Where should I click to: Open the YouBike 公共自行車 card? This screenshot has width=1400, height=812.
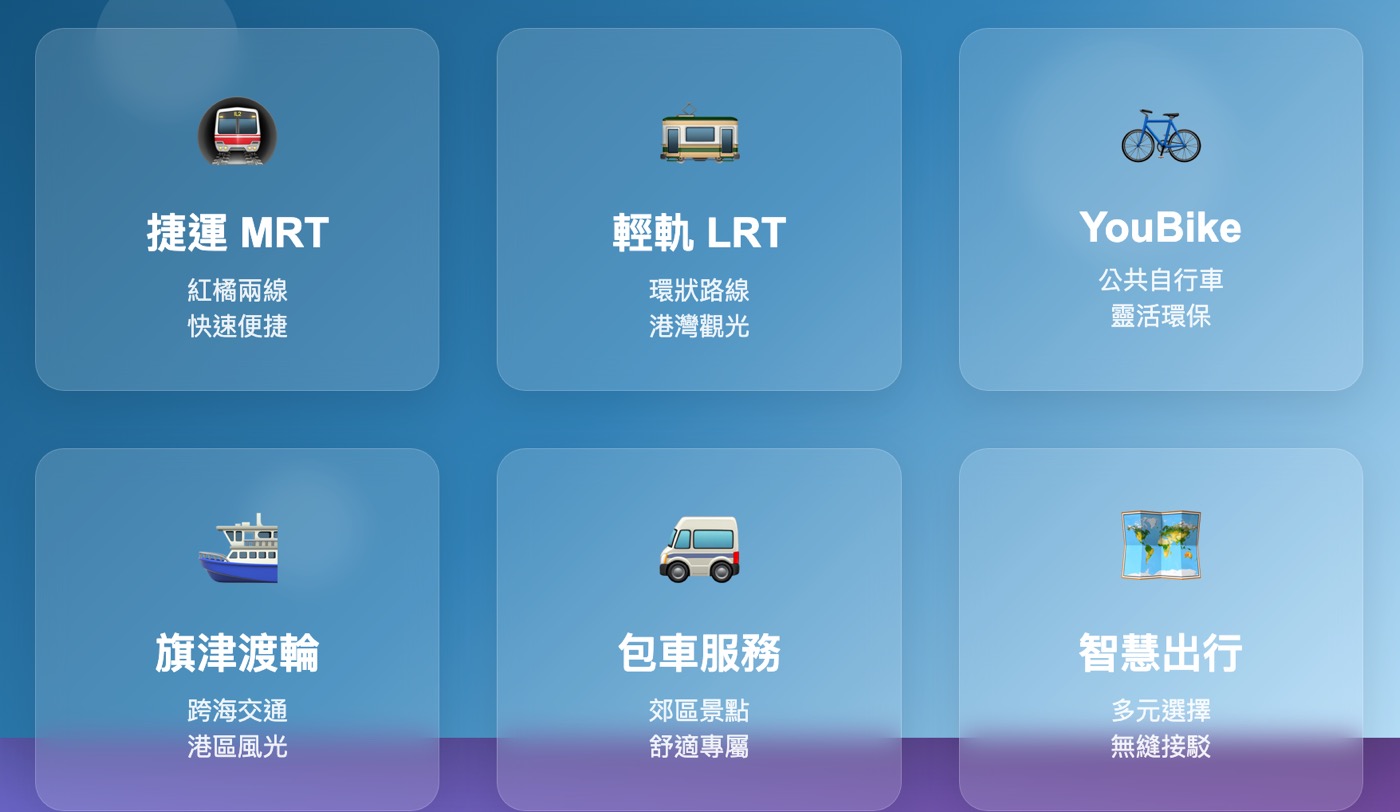point(1160,210)
